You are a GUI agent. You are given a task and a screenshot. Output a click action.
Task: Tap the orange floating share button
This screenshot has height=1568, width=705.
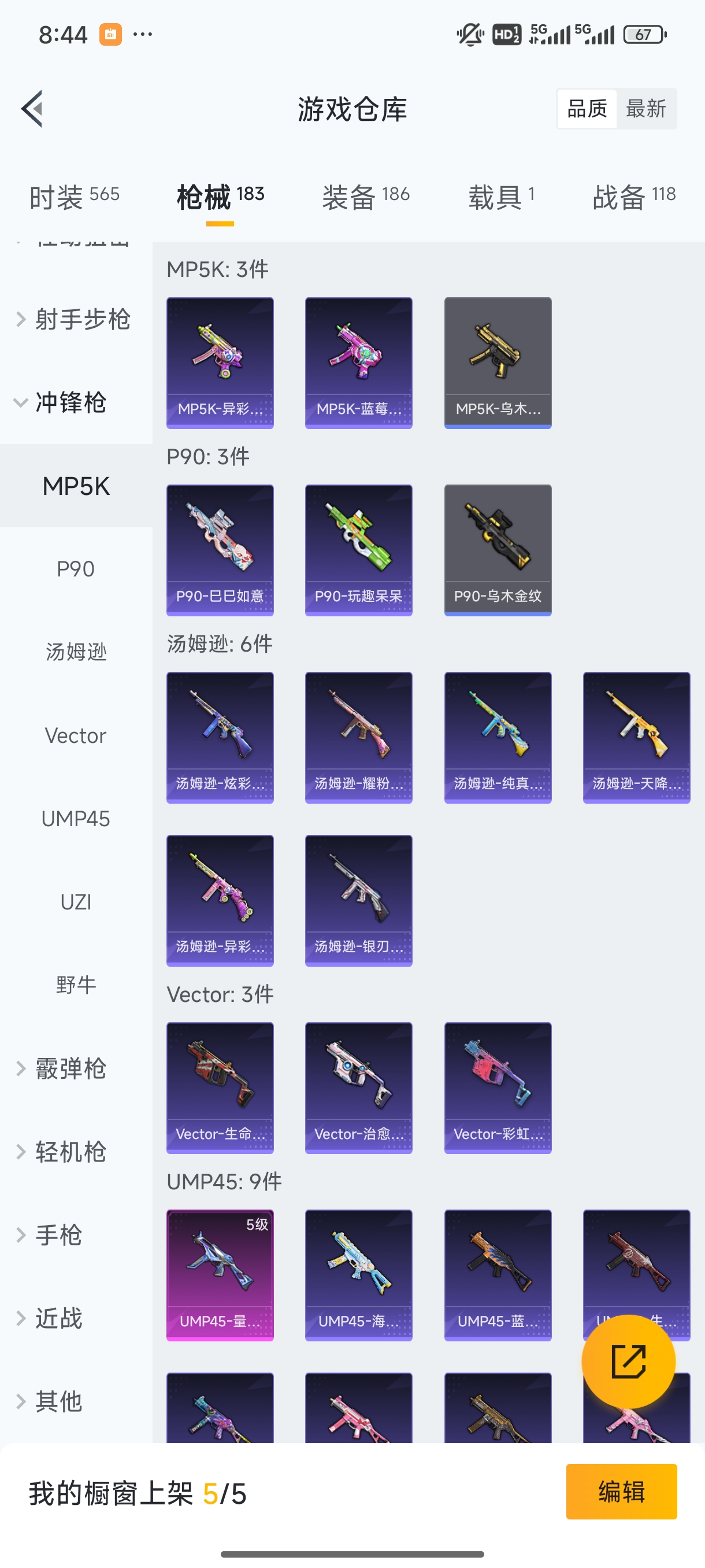tap(628, 1361)
